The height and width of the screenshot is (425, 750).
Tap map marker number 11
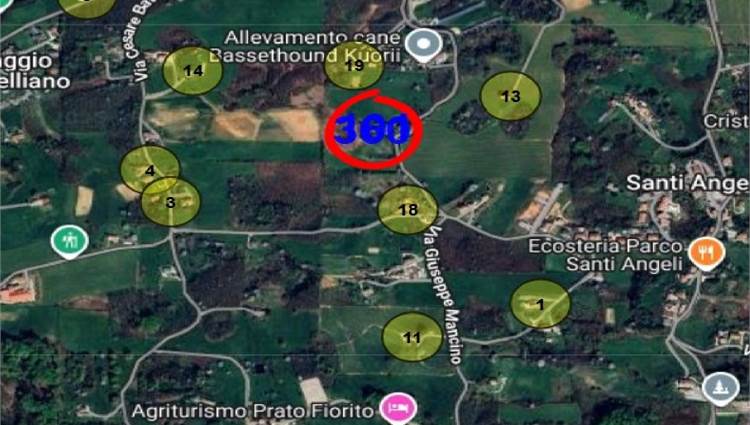pyautogui.click(x=412, y=337)
